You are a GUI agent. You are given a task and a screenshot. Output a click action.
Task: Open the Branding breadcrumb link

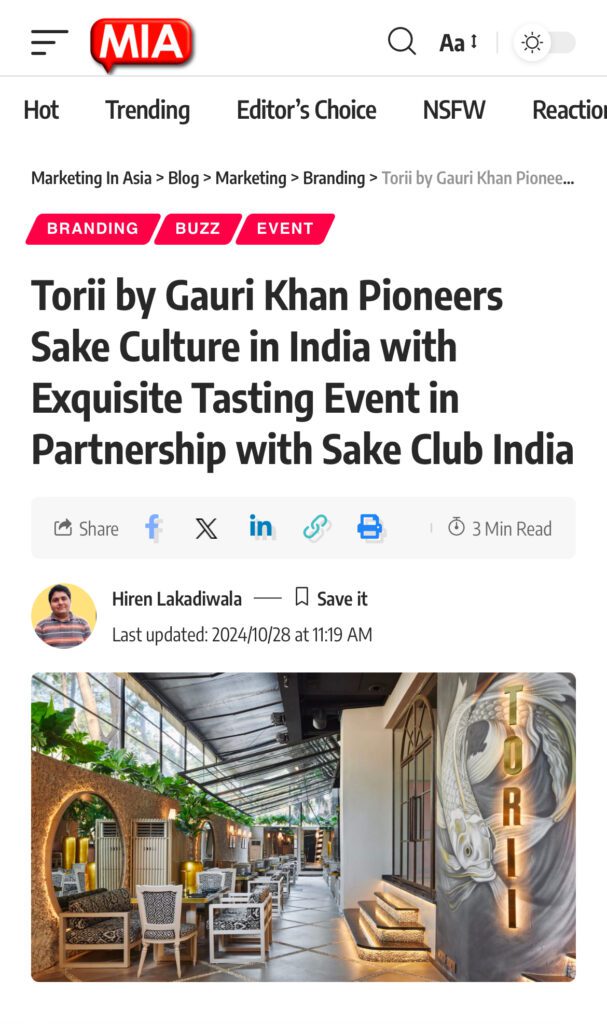pyautogui.click(x=333, y=178)
